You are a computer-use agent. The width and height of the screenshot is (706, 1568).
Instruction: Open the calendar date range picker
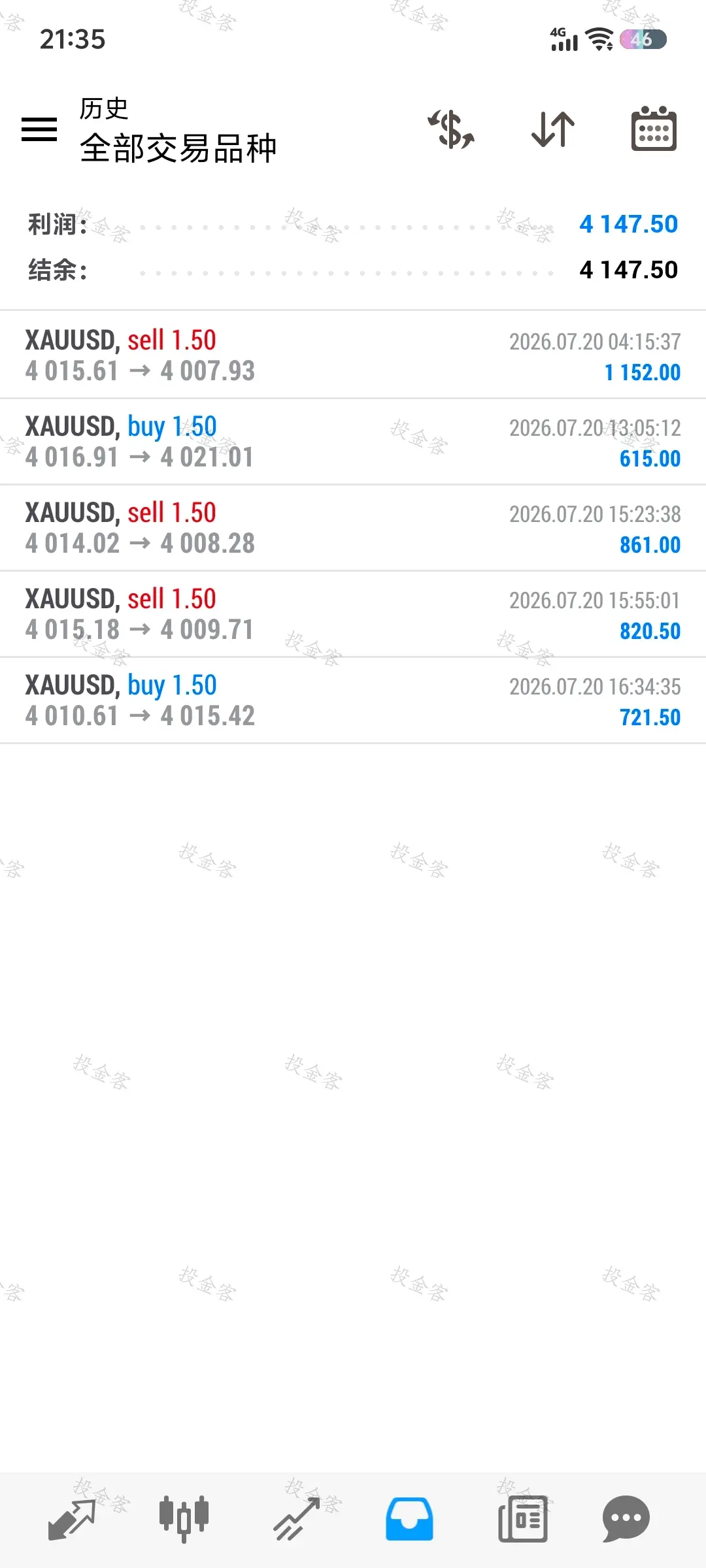pos(654,129)
